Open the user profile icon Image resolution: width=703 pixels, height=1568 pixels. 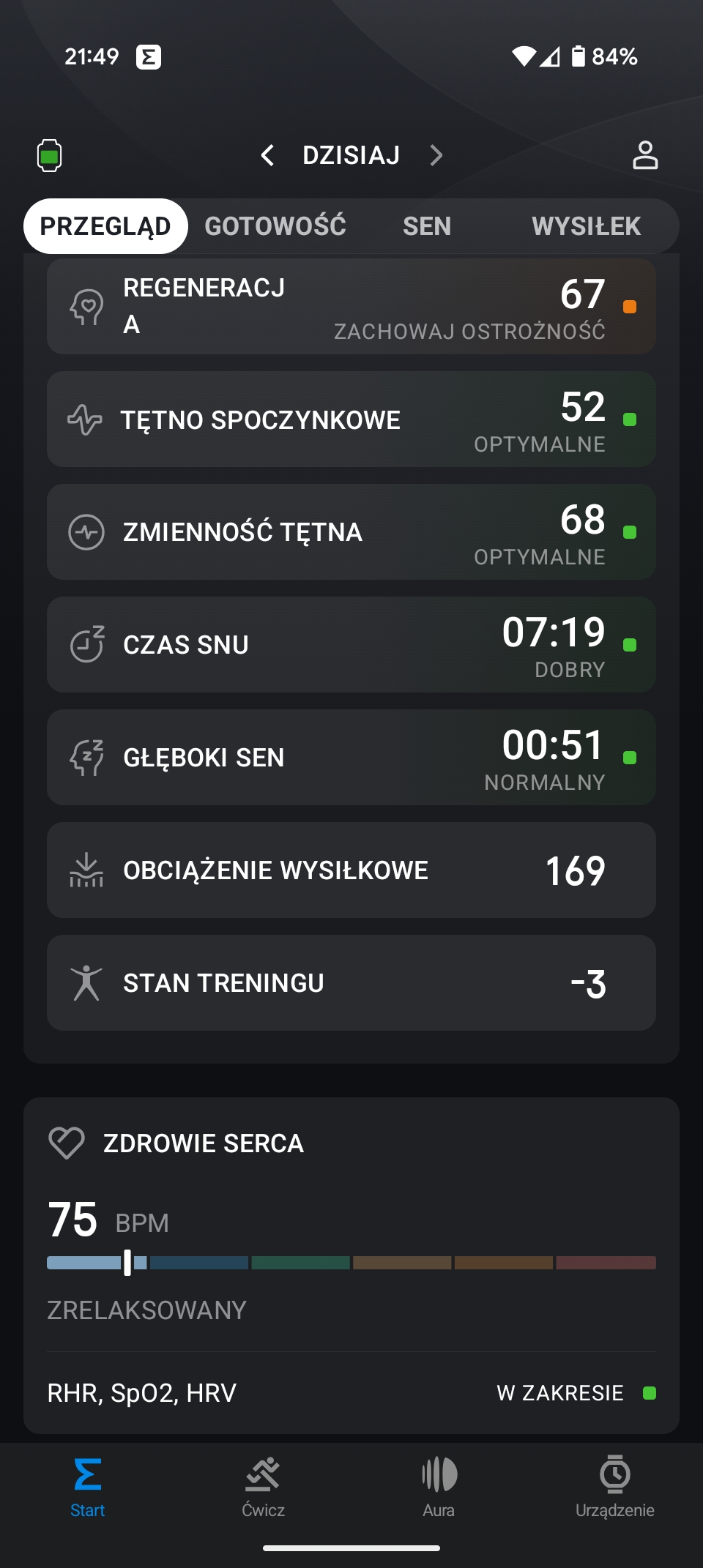pyautogui.click(x=645, y=155)
